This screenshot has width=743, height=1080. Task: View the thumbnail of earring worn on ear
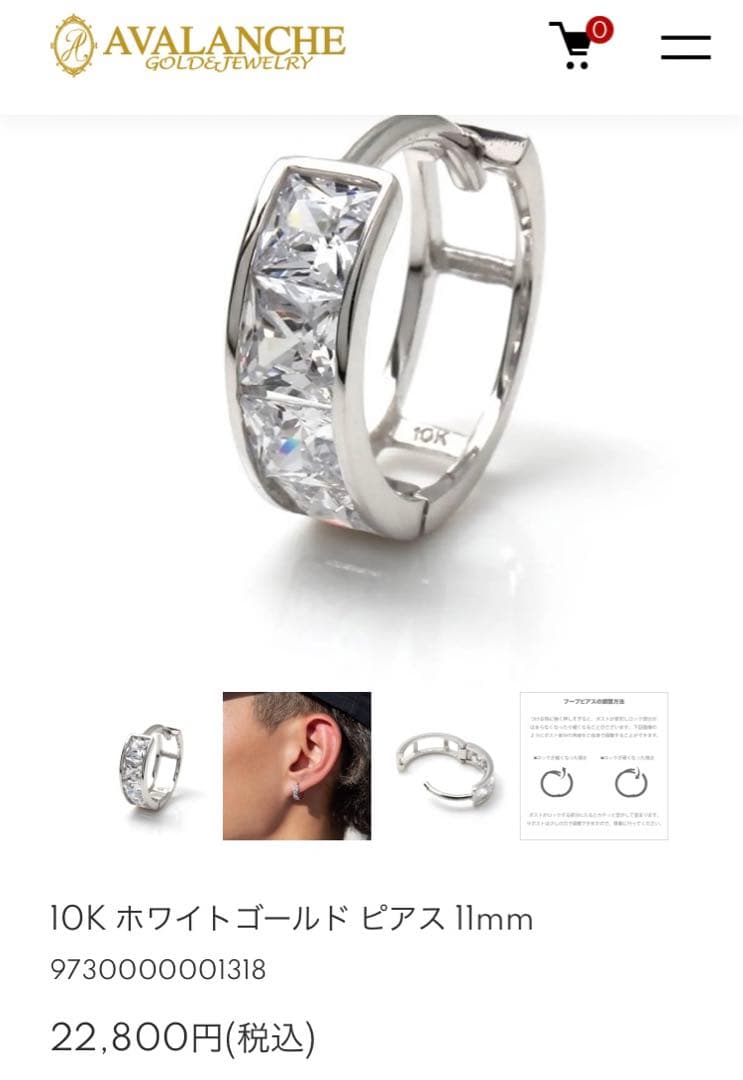click(x=297, y=766)
